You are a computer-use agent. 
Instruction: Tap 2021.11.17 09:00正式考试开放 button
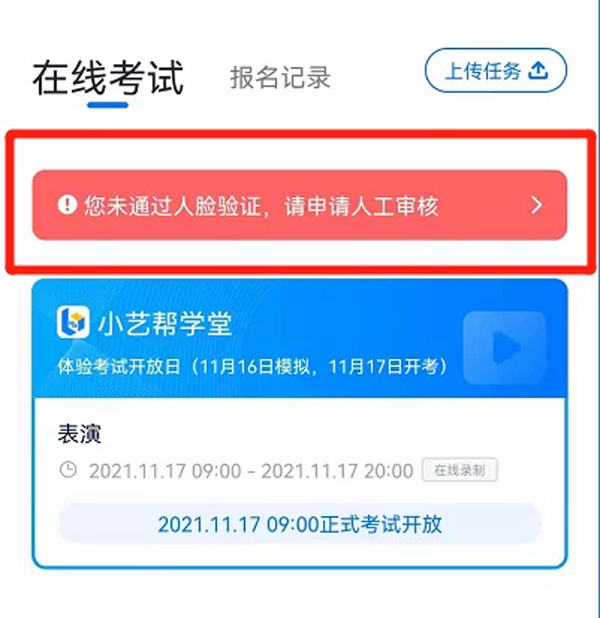[x=300, y=524]
